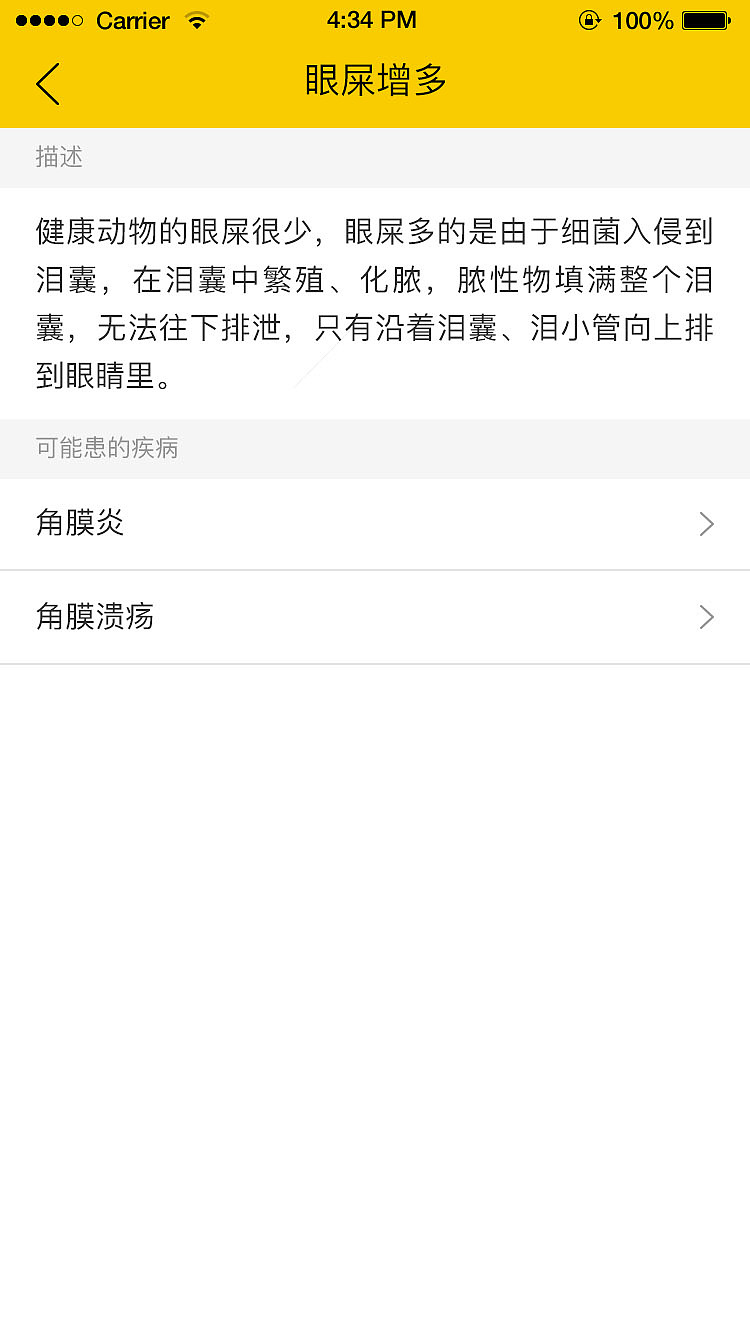Tap the description paragraph about 眼屎
This screenshot has width=750, height=1334.
[x=375, y=300]
